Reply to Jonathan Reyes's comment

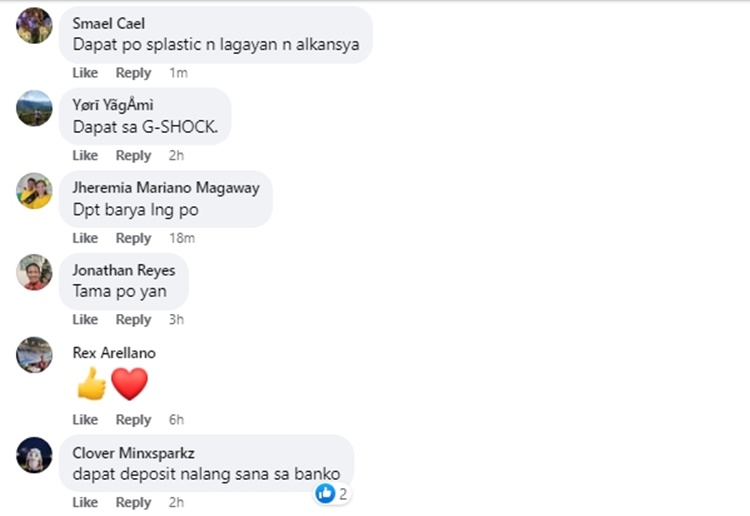(x=133, y=319)
